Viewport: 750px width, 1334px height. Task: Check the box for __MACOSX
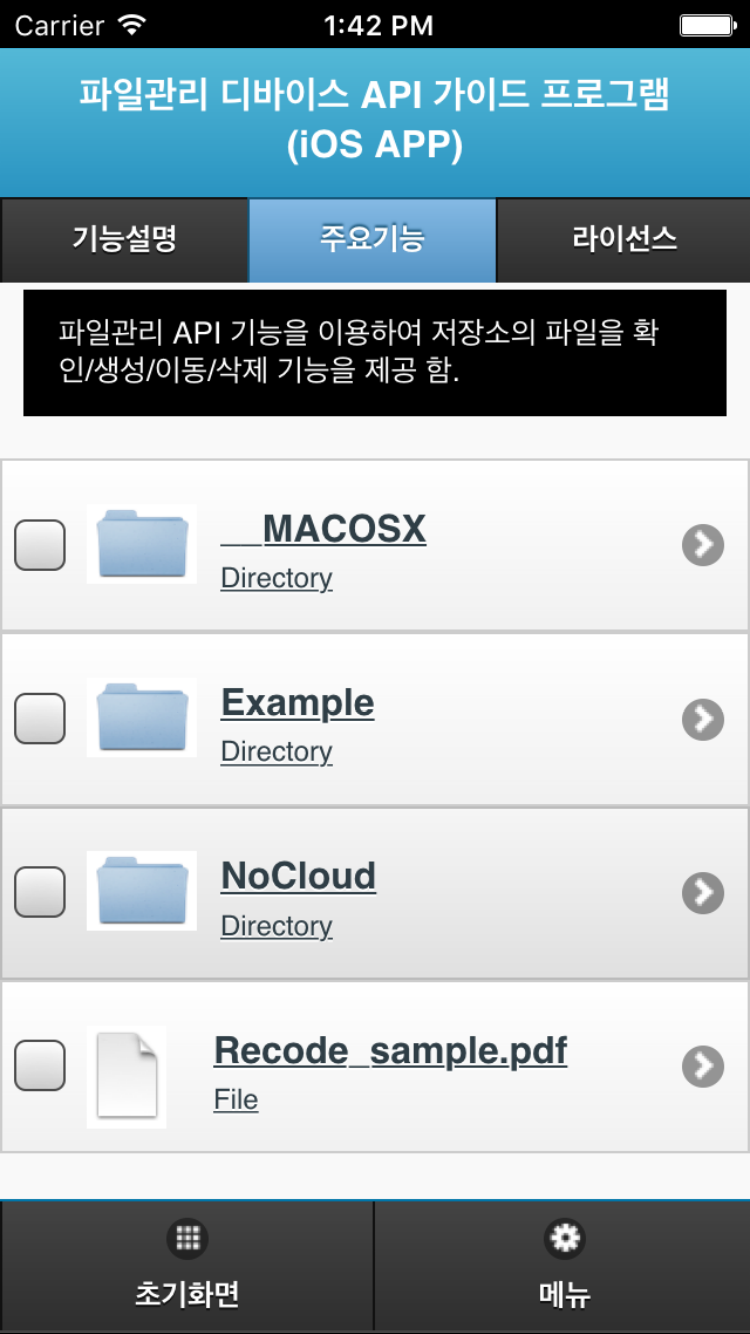[40, 545]
